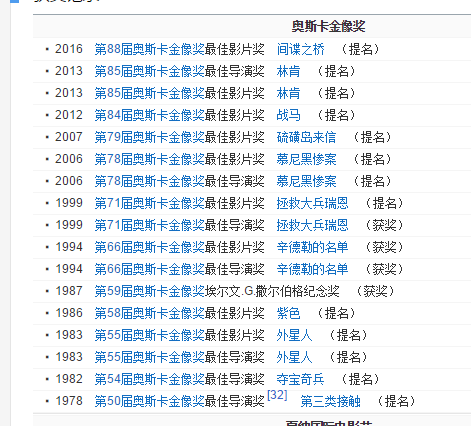
Task: Tap the 第79届奥斯卡金像奖 link
Action: [149, 137]
